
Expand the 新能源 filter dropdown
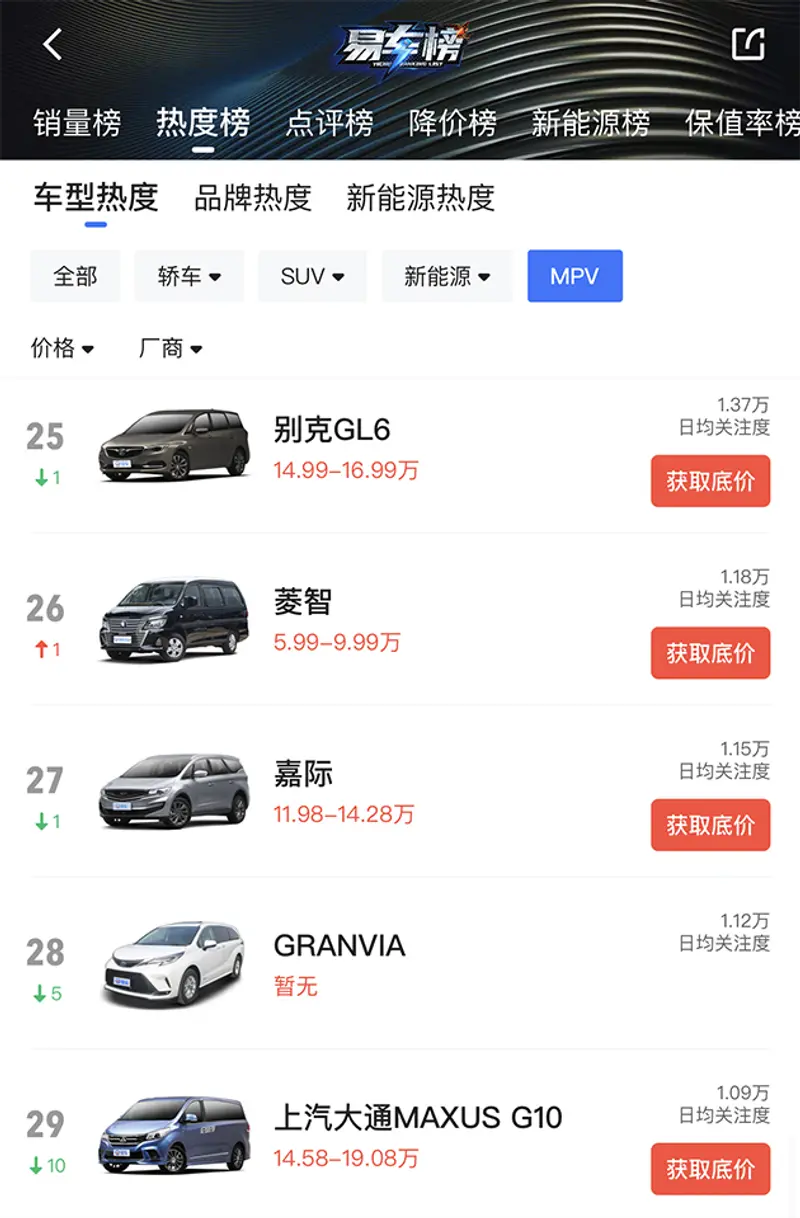point(447,276)
